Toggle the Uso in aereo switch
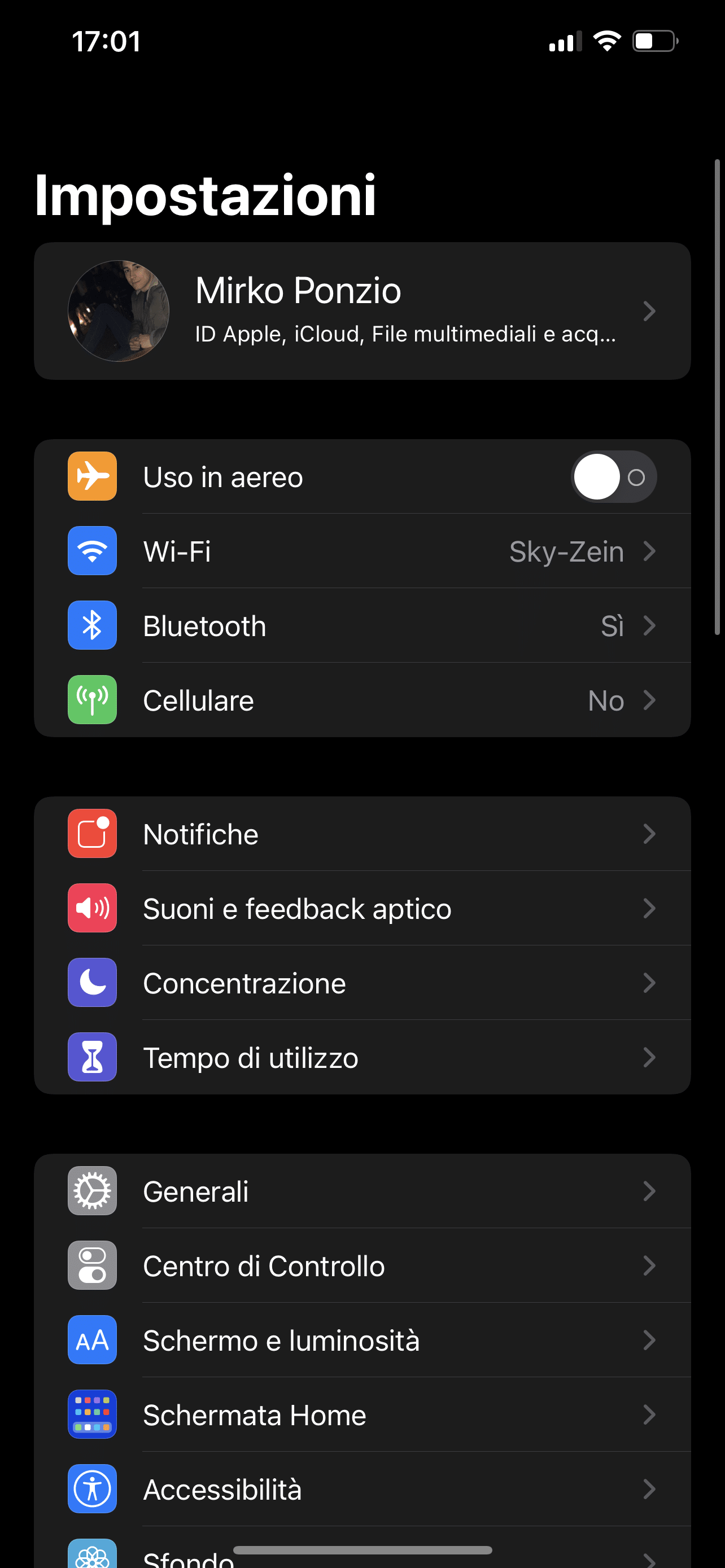 point(613,477)
